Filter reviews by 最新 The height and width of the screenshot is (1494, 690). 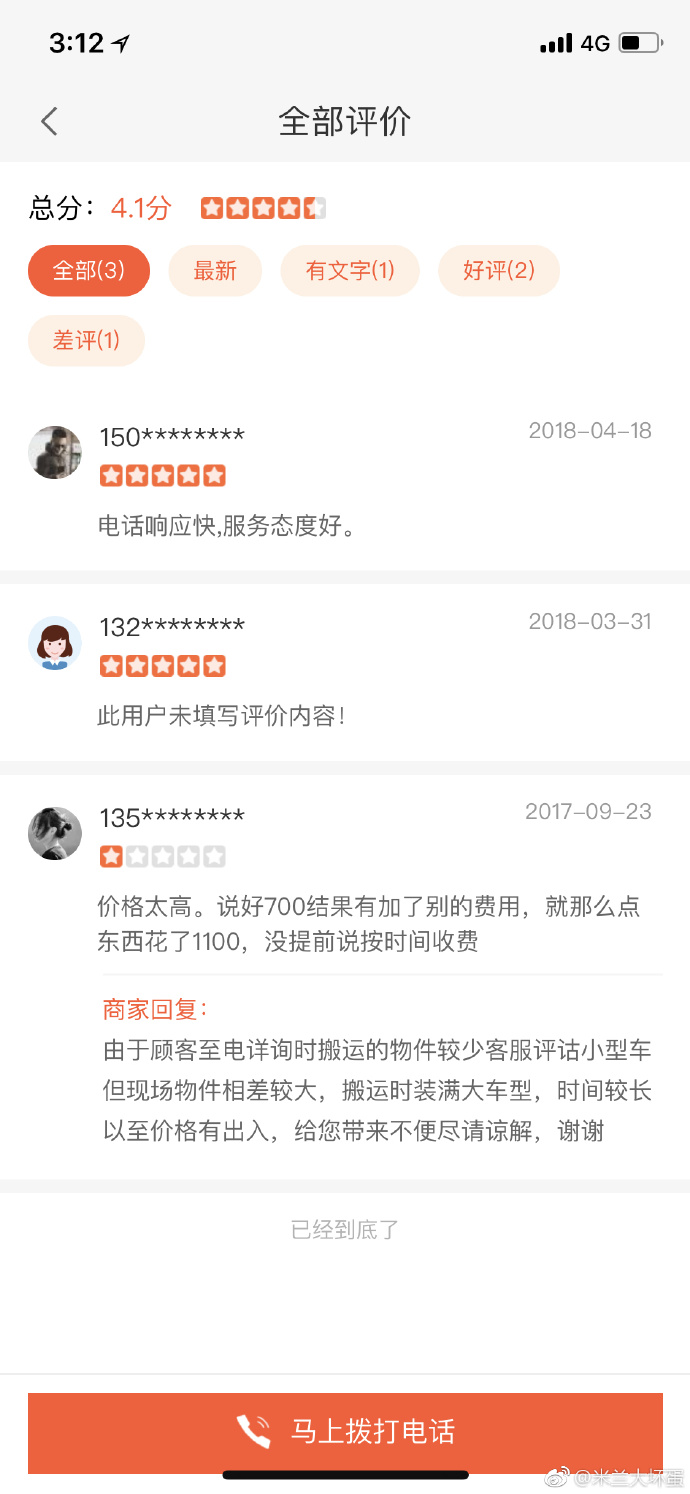coord(215,270)
